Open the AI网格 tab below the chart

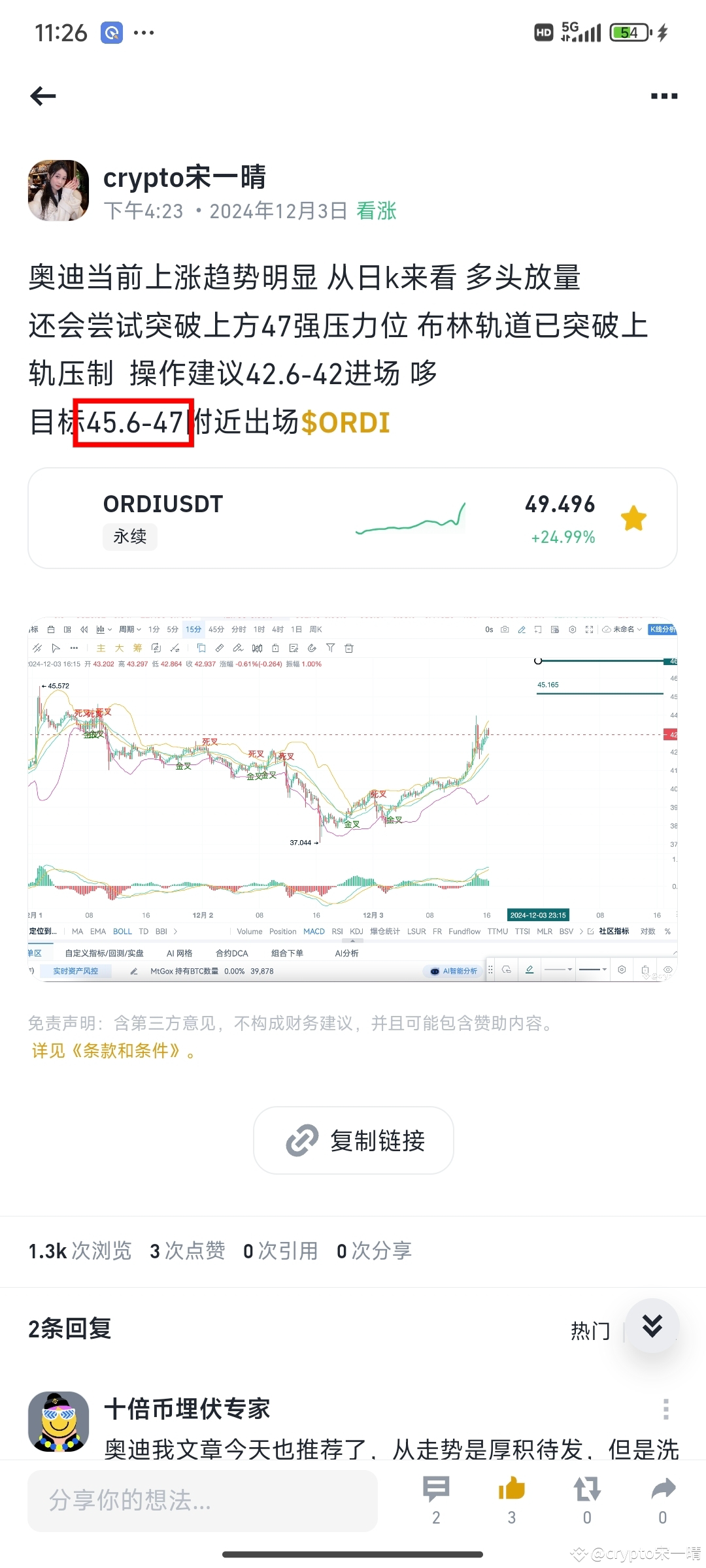[178, 953]
